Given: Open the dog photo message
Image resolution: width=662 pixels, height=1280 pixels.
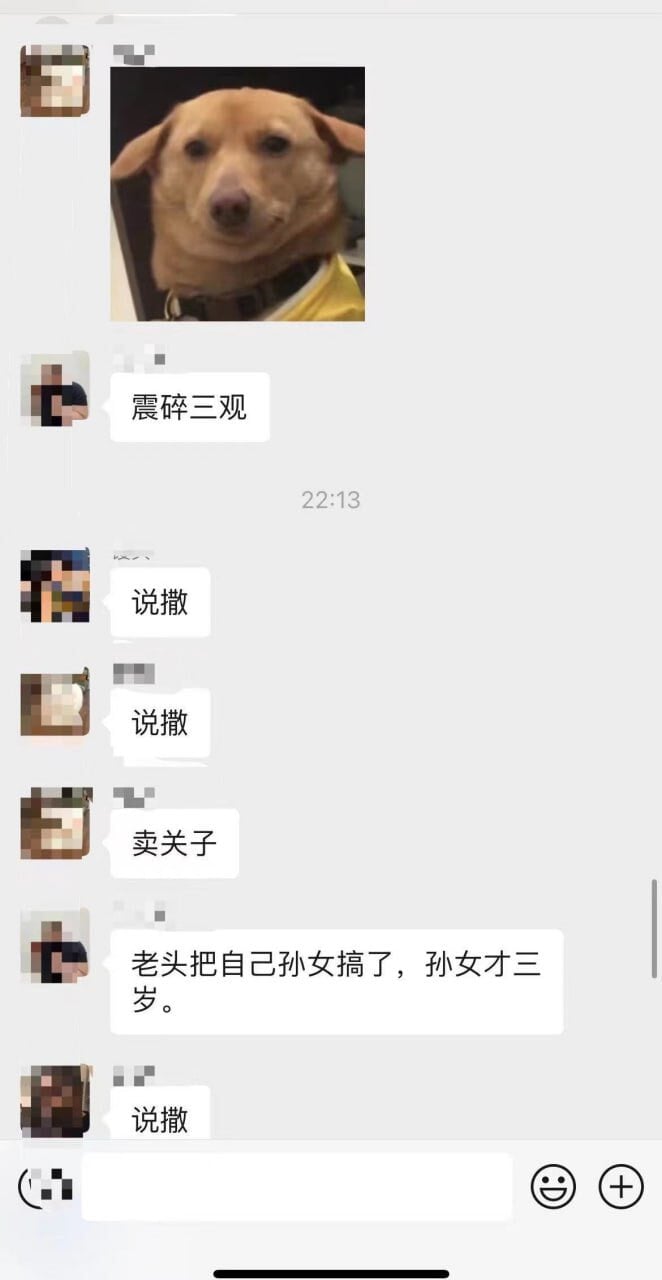Looking at the screenshot, I should pos(237,194).
